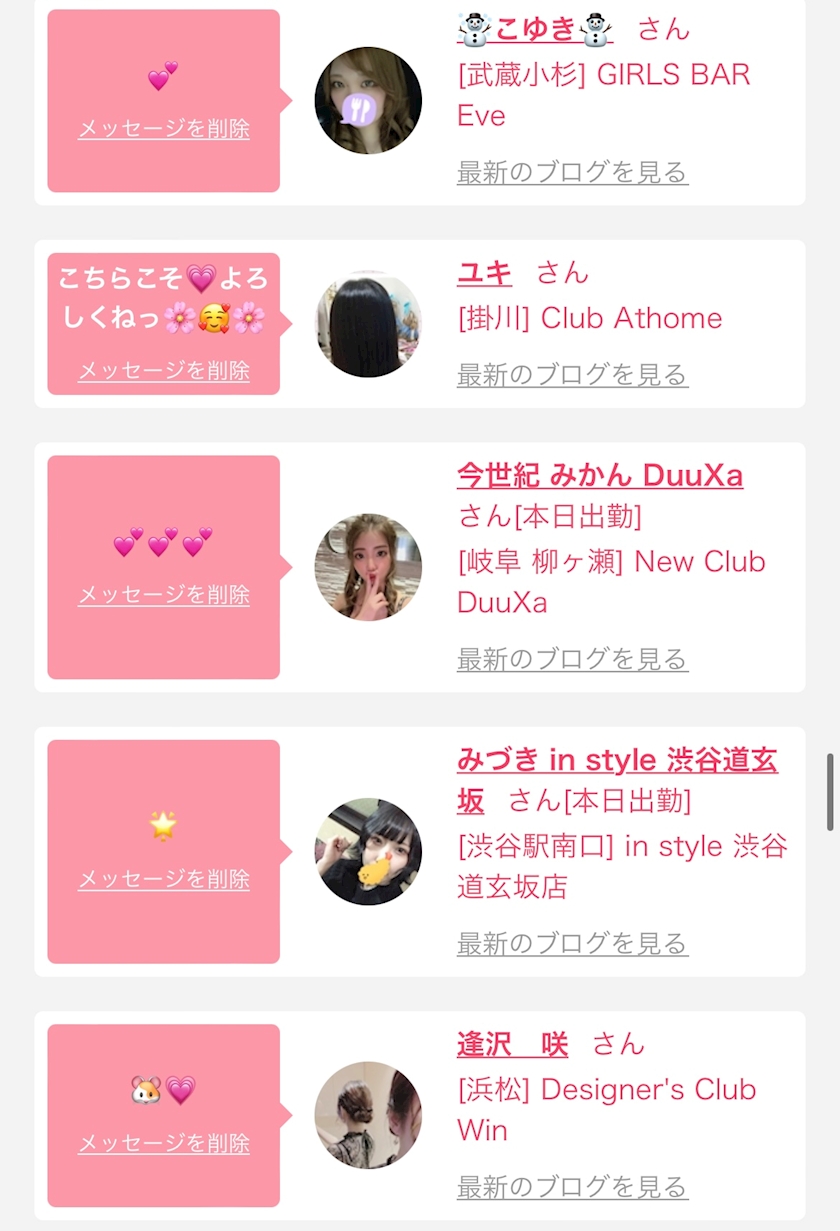The height and width of the screenshot is (1231, 840).
Task: View latest blog of こゆき
Action: click(x=572, y=172)
